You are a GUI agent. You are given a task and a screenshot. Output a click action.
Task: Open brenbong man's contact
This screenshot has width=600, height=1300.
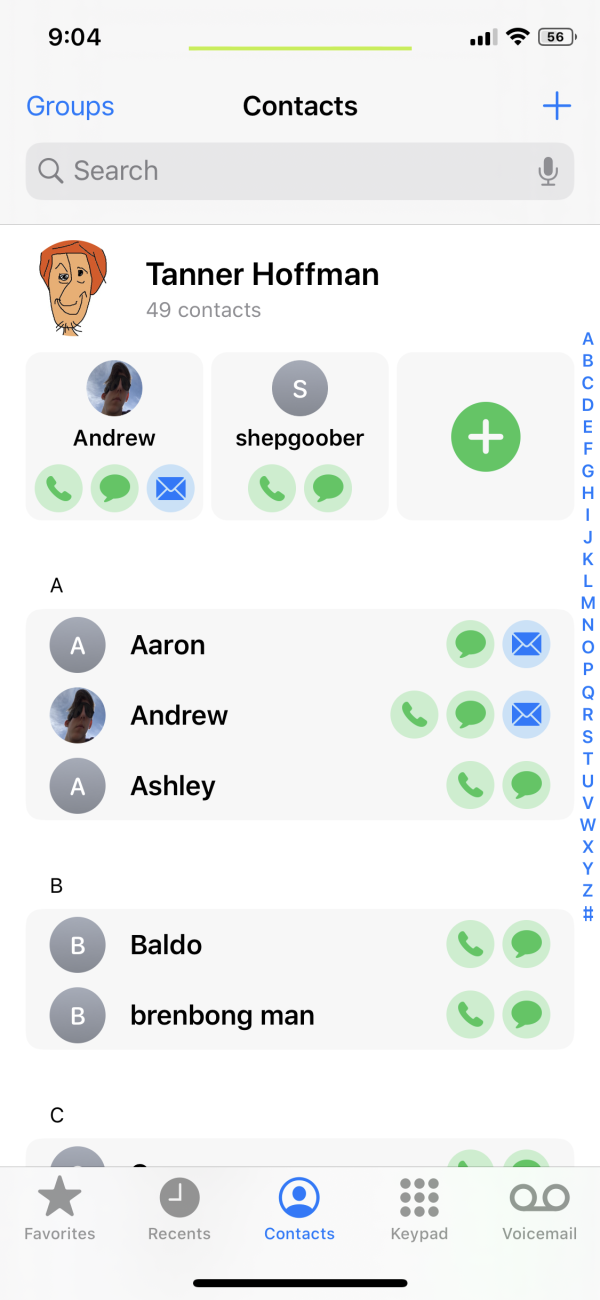click(x=222, y=1015)
